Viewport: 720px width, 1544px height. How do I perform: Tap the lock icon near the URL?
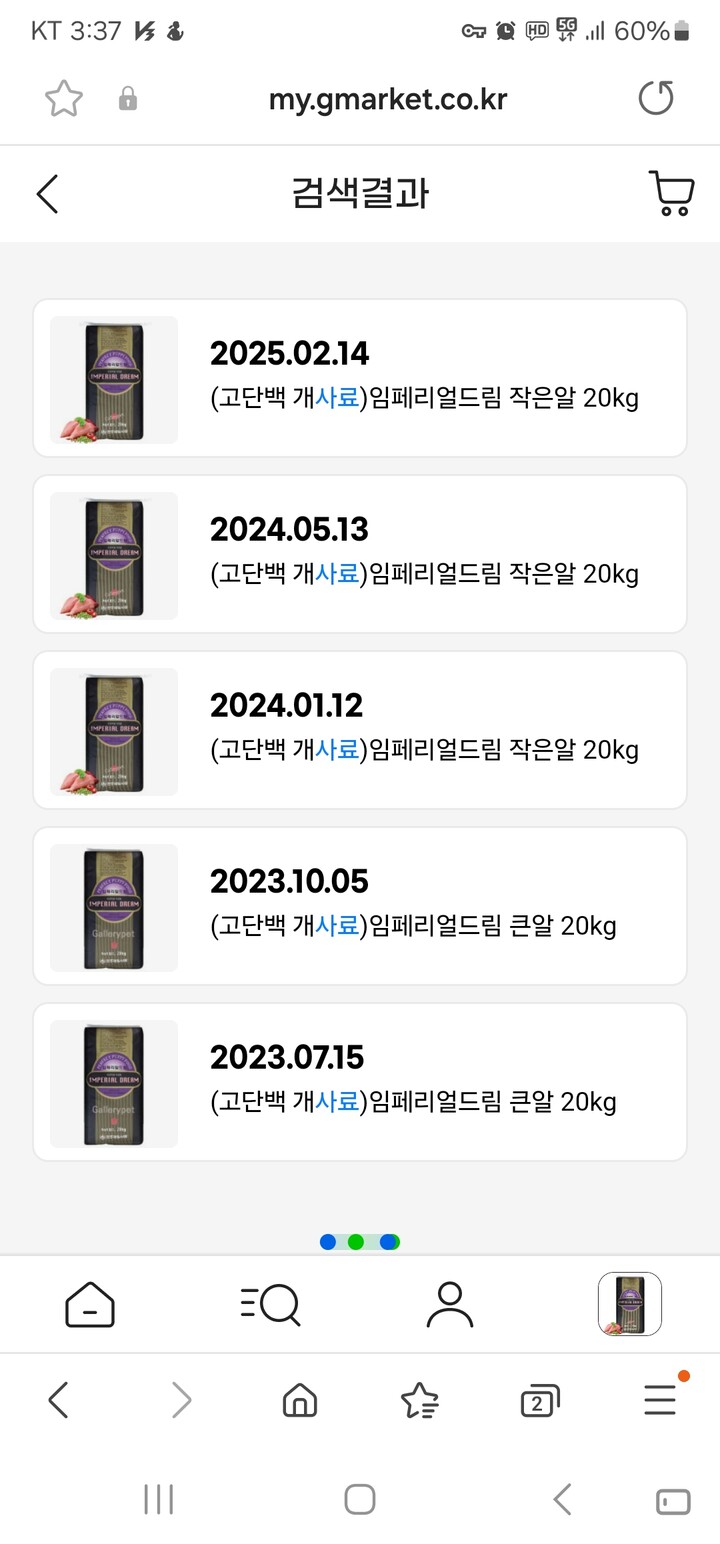(x=127, y=98)
